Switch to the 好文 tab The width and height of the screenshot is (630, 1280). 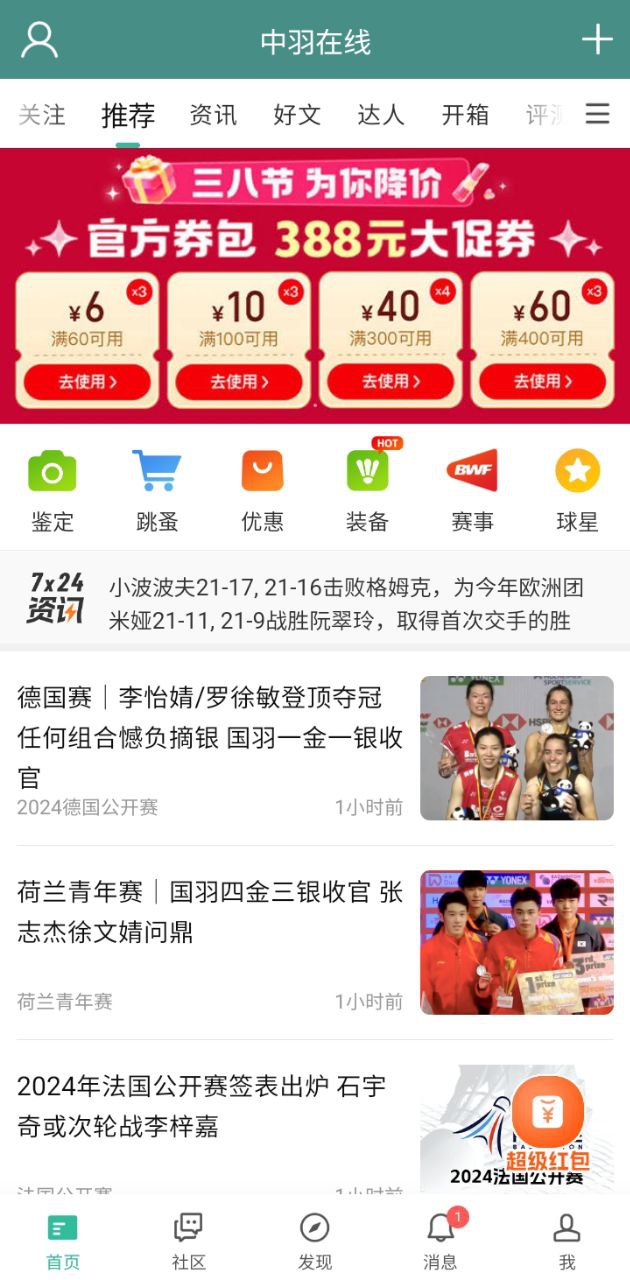click(x=297, y=115)
